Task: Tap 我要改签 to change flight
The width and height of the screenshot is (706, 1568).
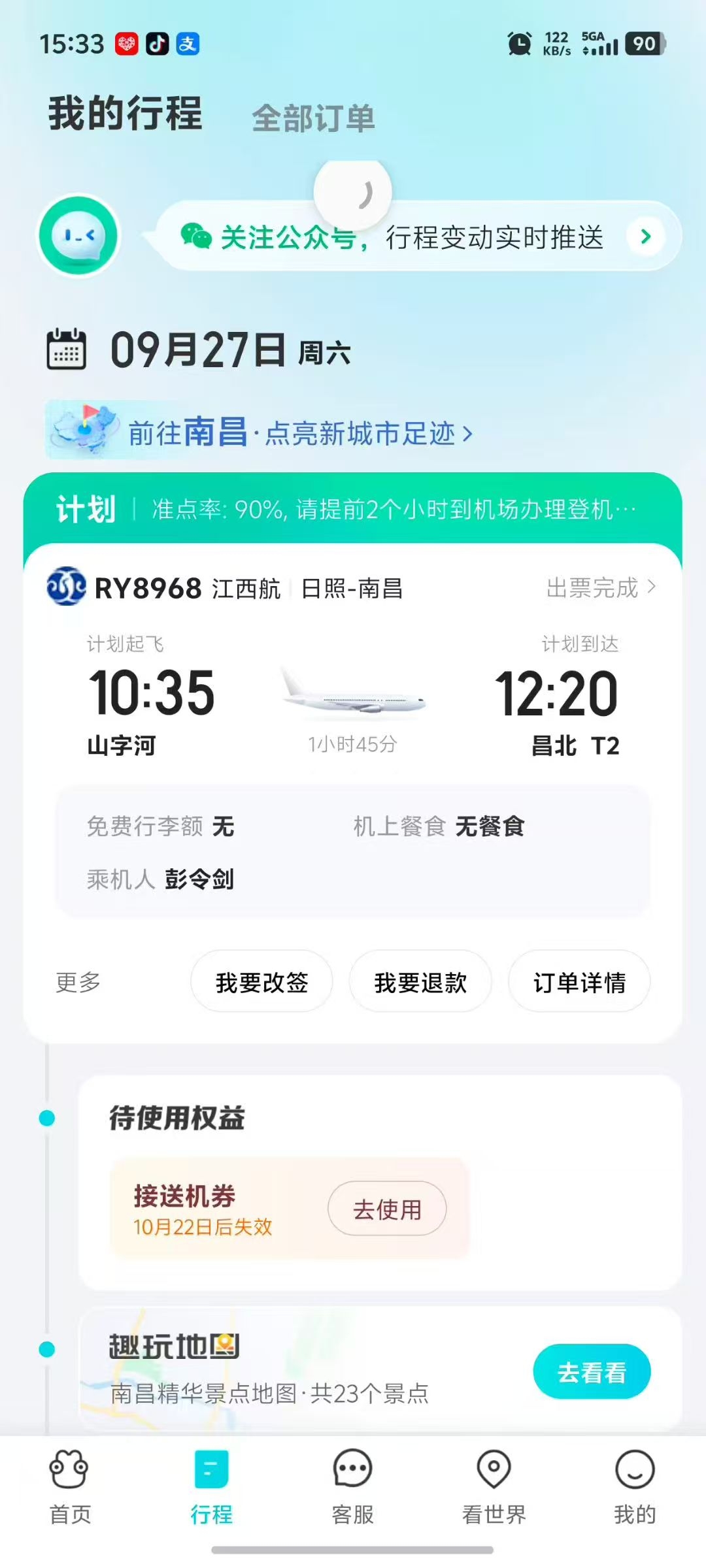Action: point(261,982)
